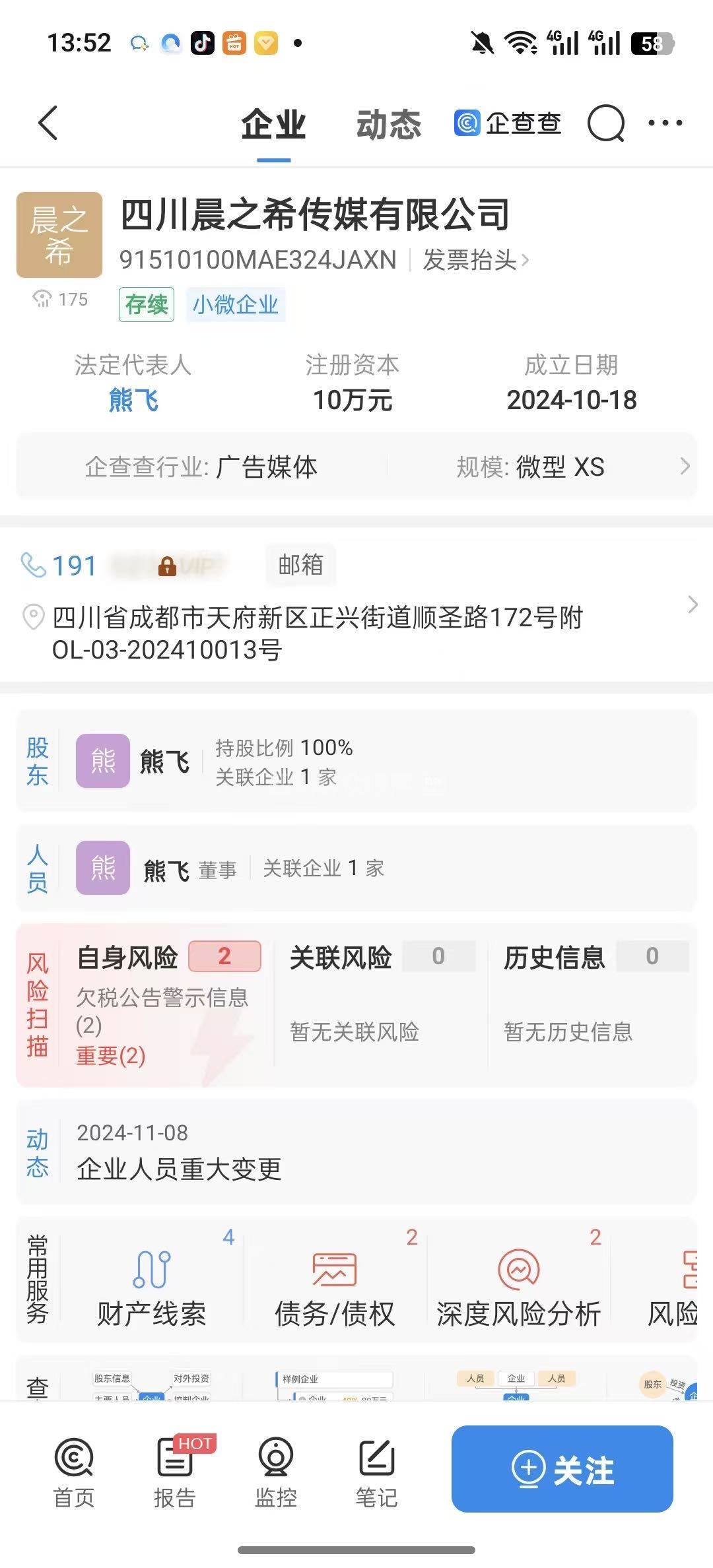Follow this company with the 关注 button
Image resolution: width=713 pixels, height=1568 pixels.
(x=562, y=1469)
